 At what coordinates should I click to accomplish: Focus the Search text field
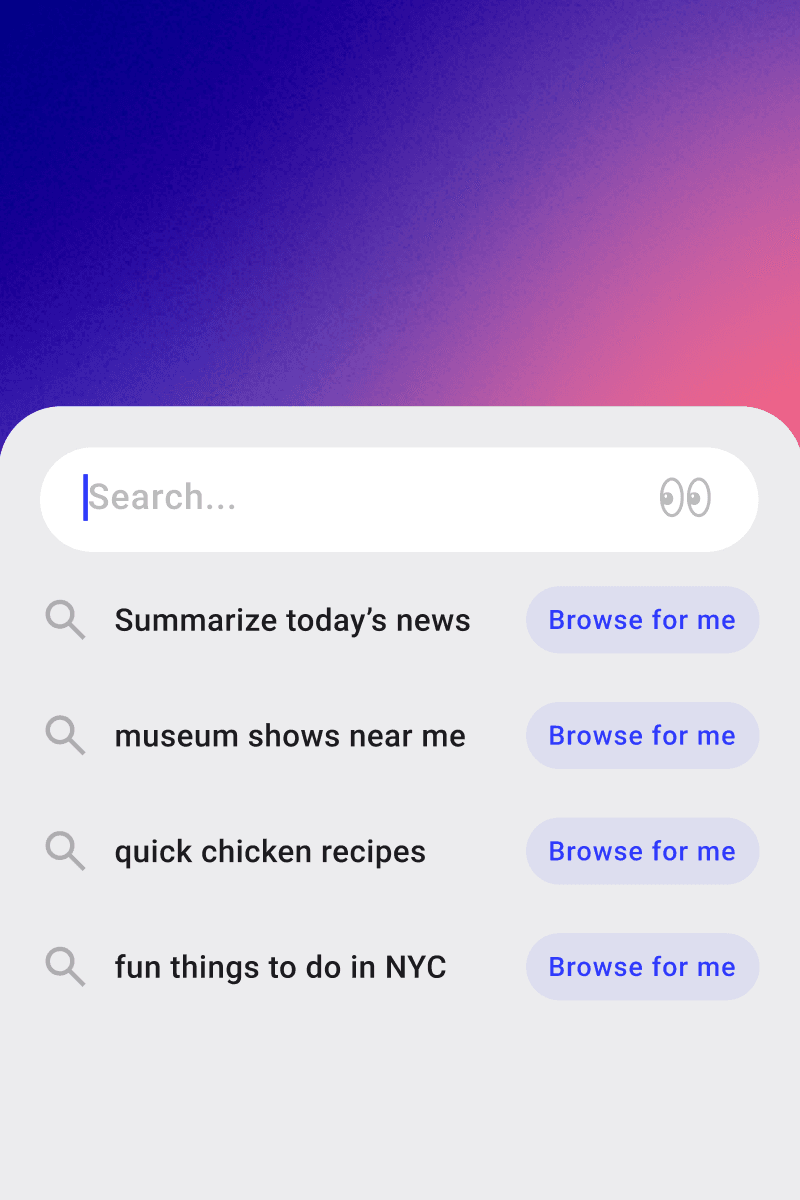click(x=360, y=498)
